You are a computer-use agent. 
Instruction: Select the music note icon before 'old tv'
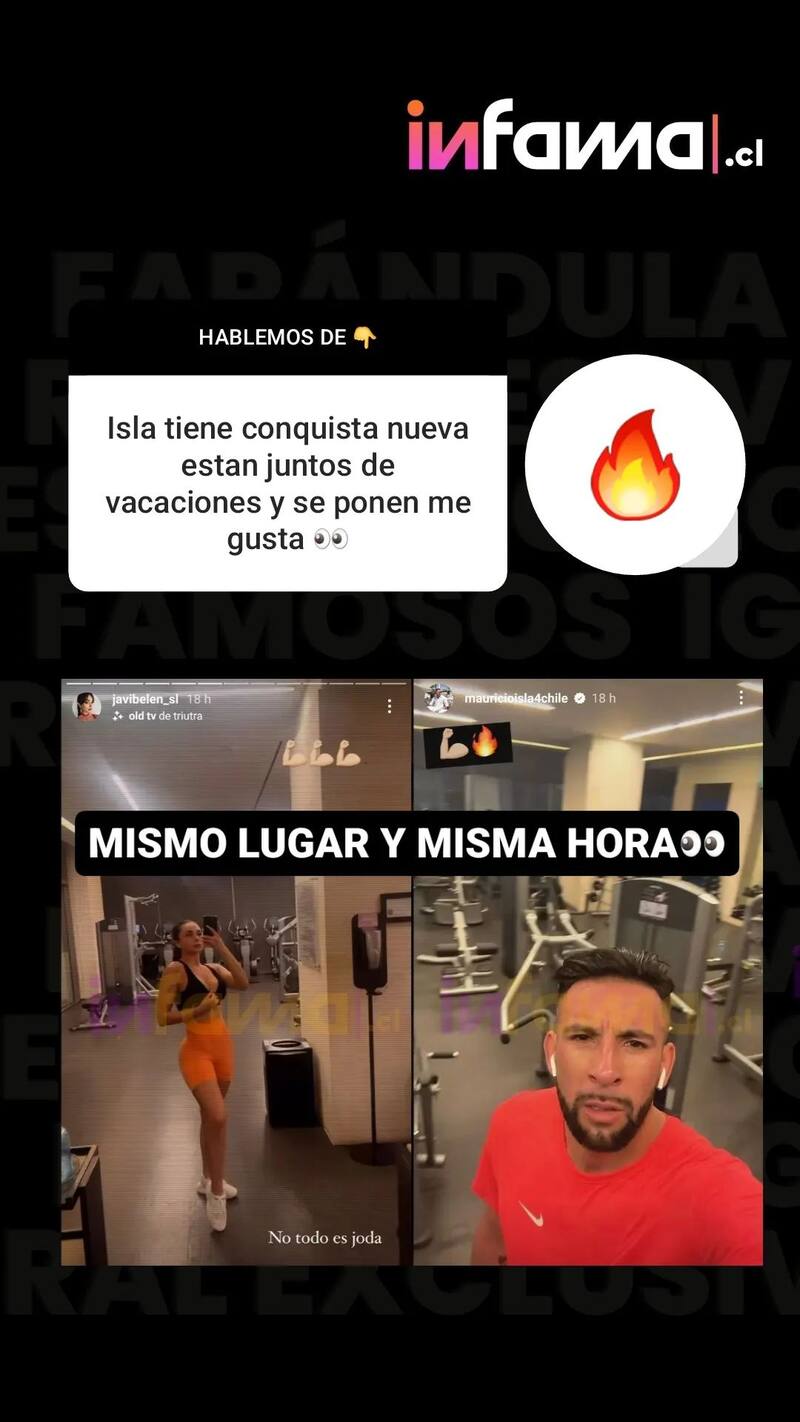(117, 714)
